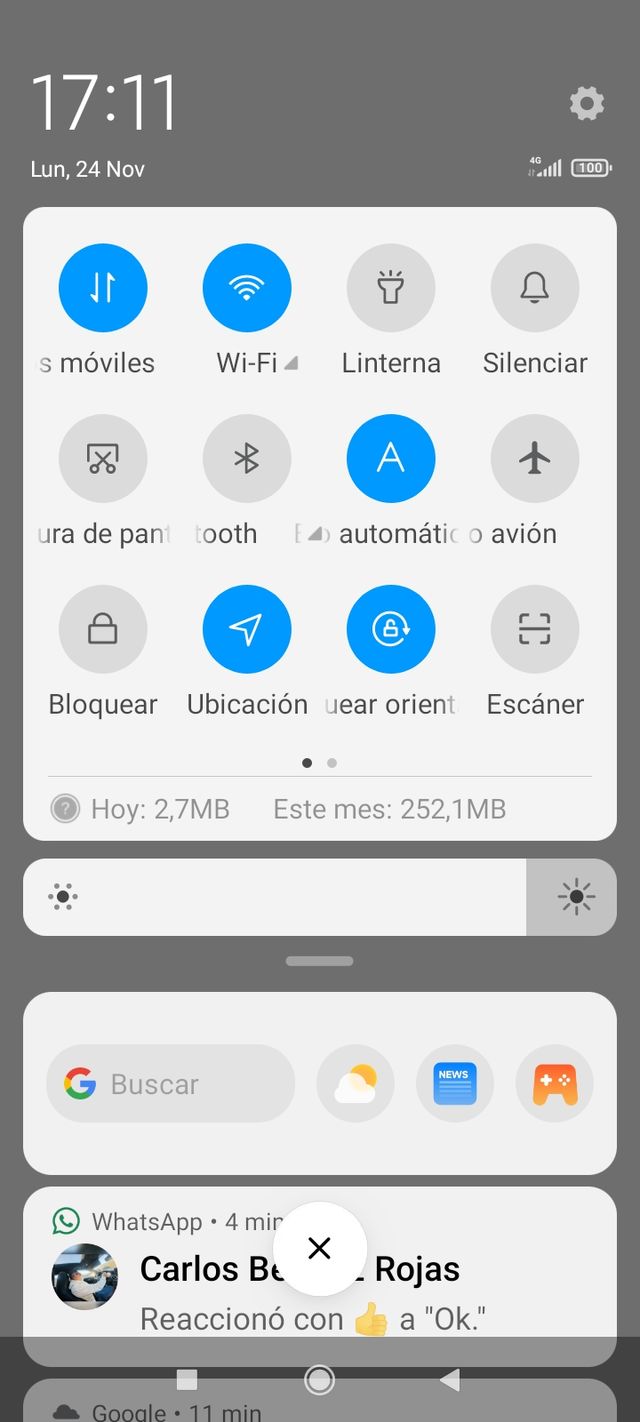Disable Ubicación location toggle

pyautogui.click(x=247, y=629)
